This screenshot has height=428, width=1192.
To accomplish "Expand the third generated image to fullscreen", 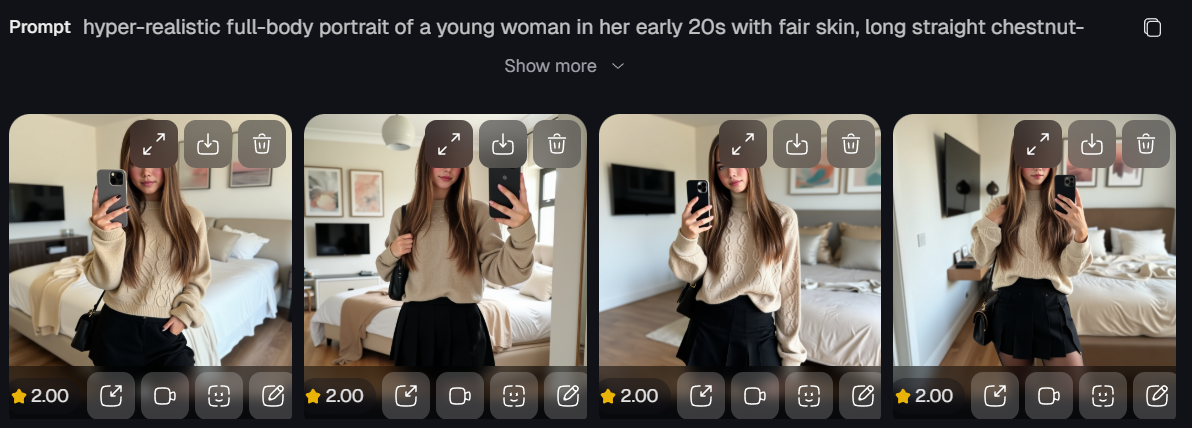I will coord(743,144).
